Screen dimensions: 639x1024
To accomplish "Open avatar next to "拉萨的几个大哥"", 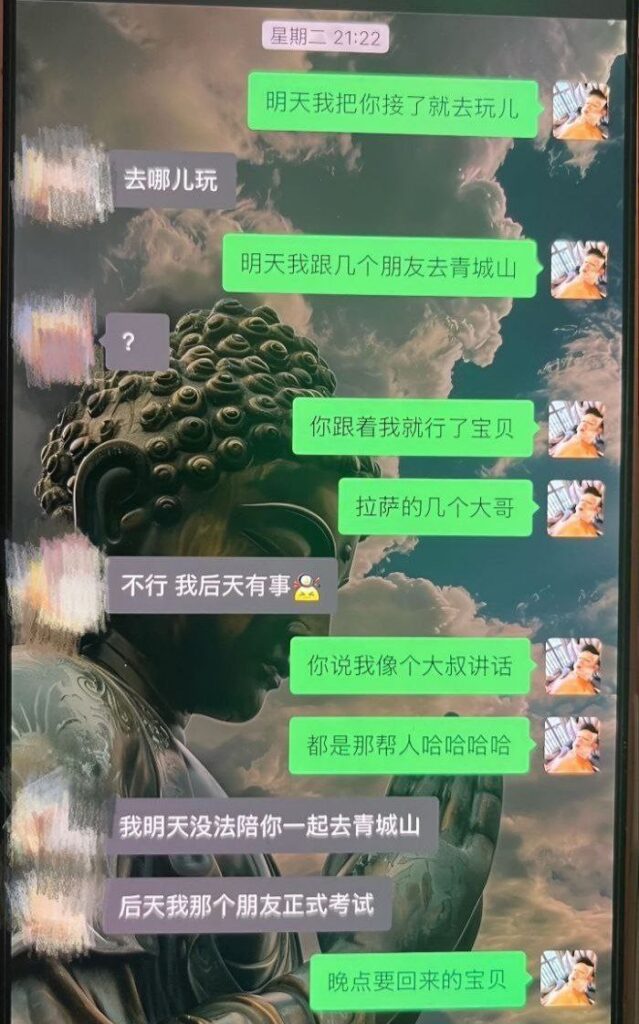I will click(x=575, y=508).
